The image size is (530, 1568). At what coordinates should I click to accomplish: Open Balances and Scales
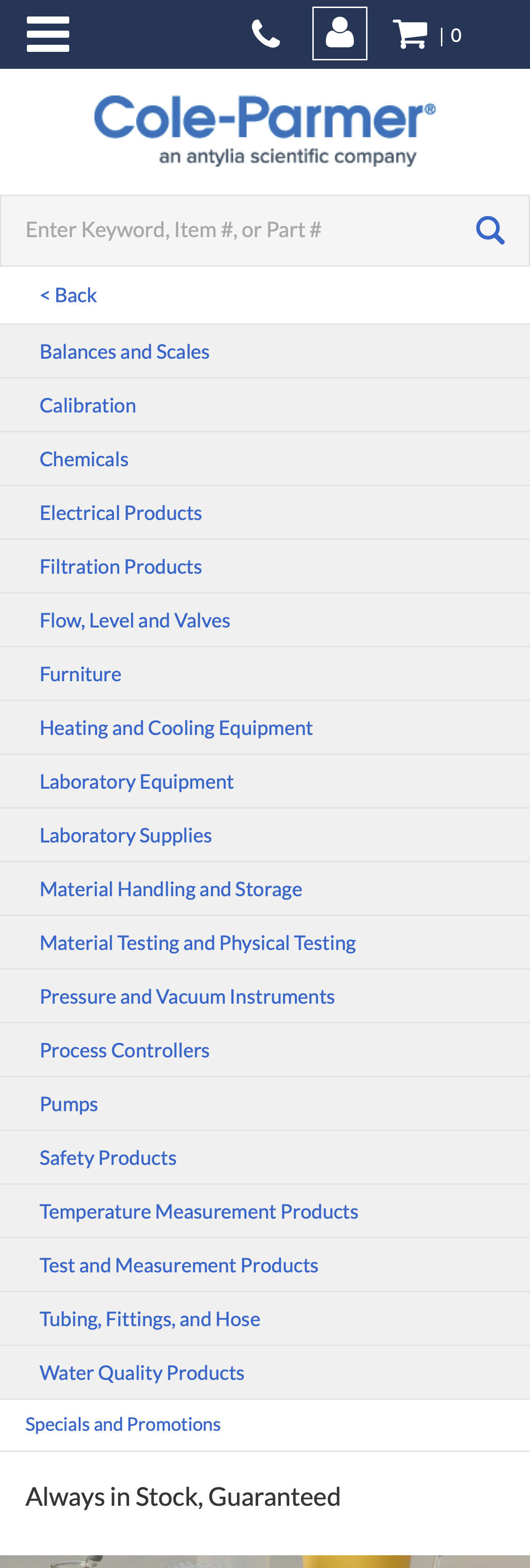(x=124, y=351)
